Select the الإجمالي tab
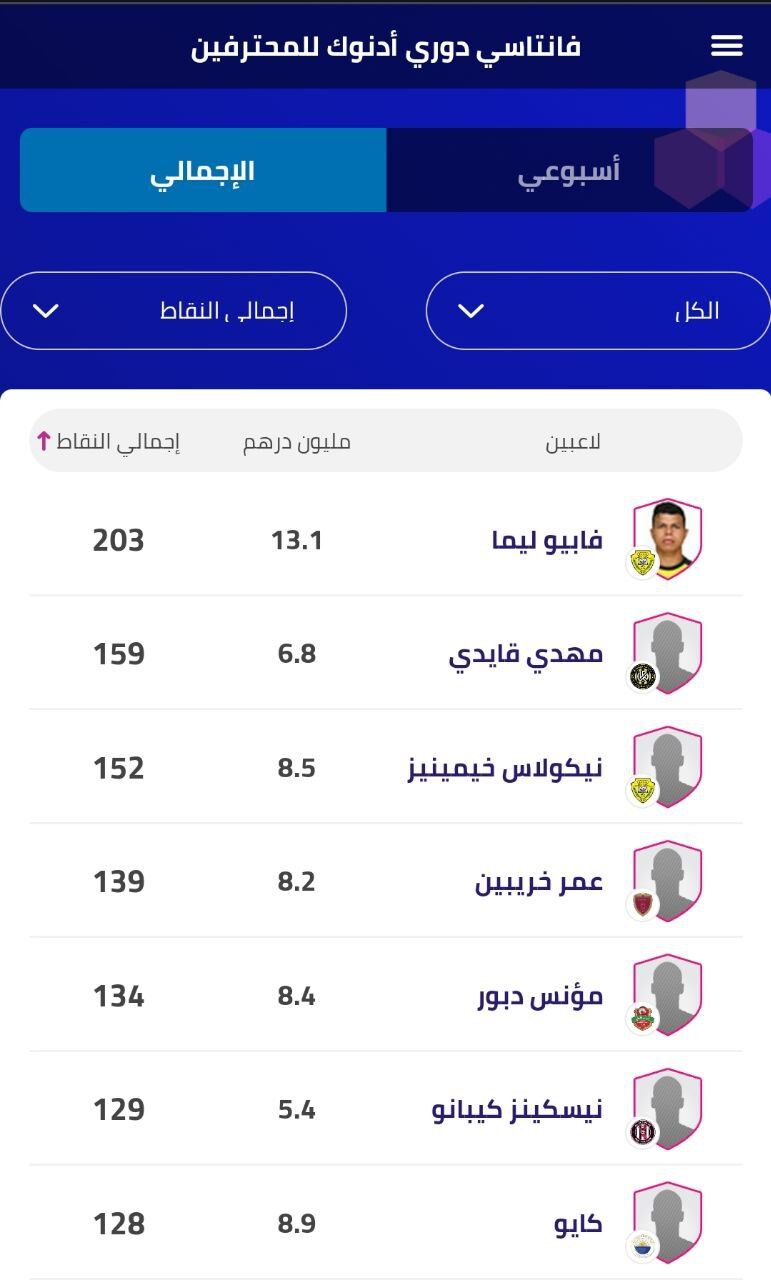The image size is (771, 1280). [x=203, y=170]
